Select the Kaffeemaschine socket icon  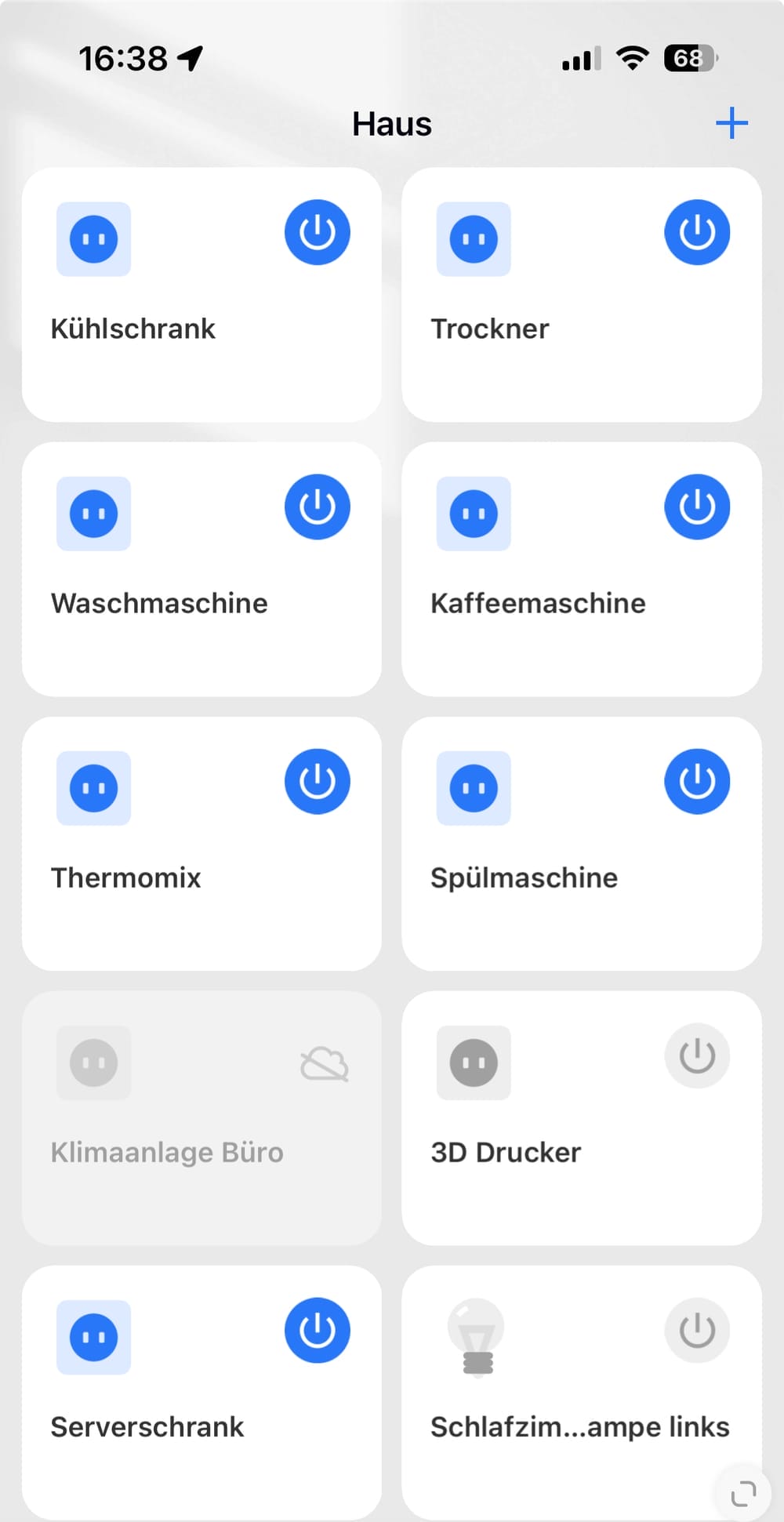474,514
